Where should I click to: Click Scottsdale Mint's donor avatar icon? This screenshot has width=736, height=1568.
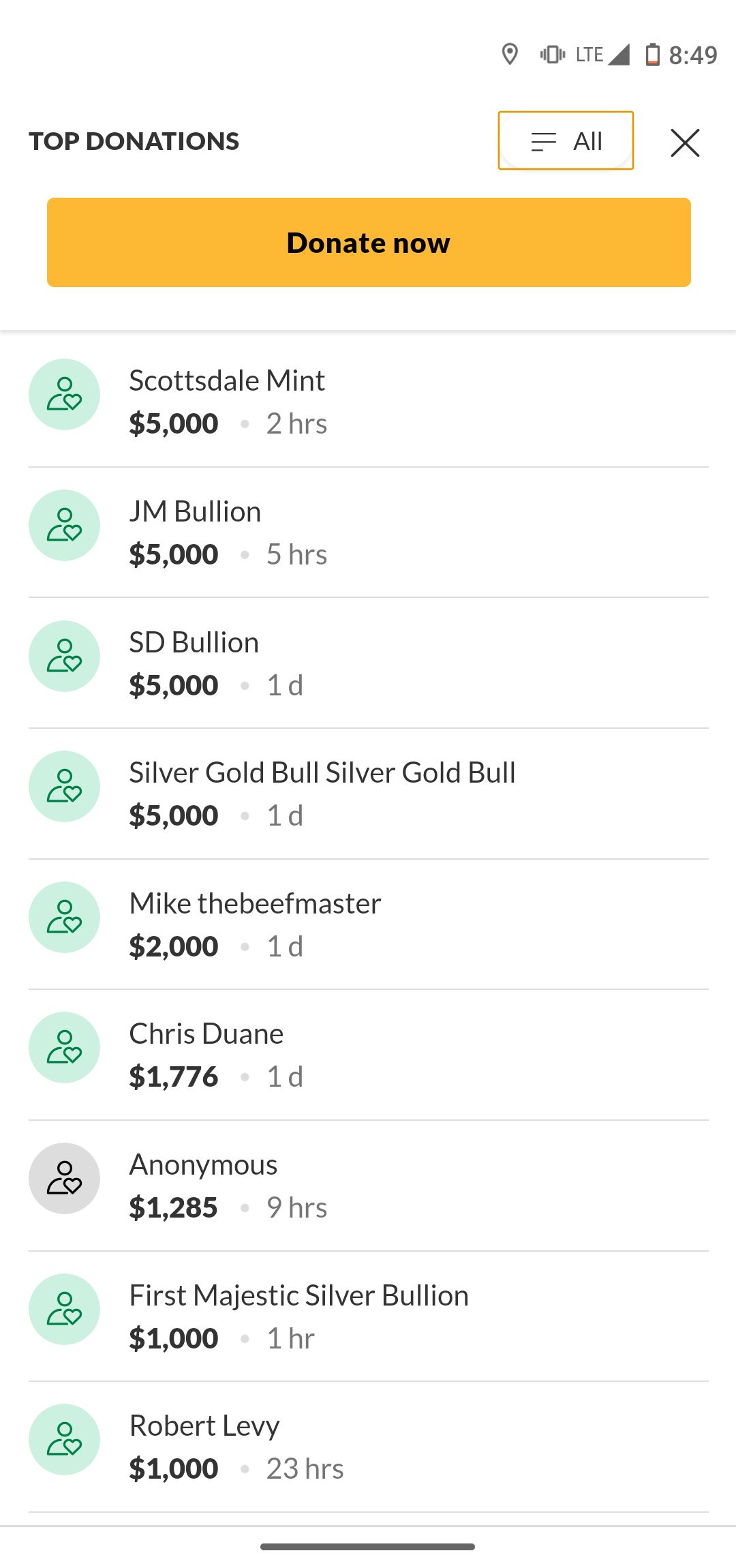click(x=64, y=394)
